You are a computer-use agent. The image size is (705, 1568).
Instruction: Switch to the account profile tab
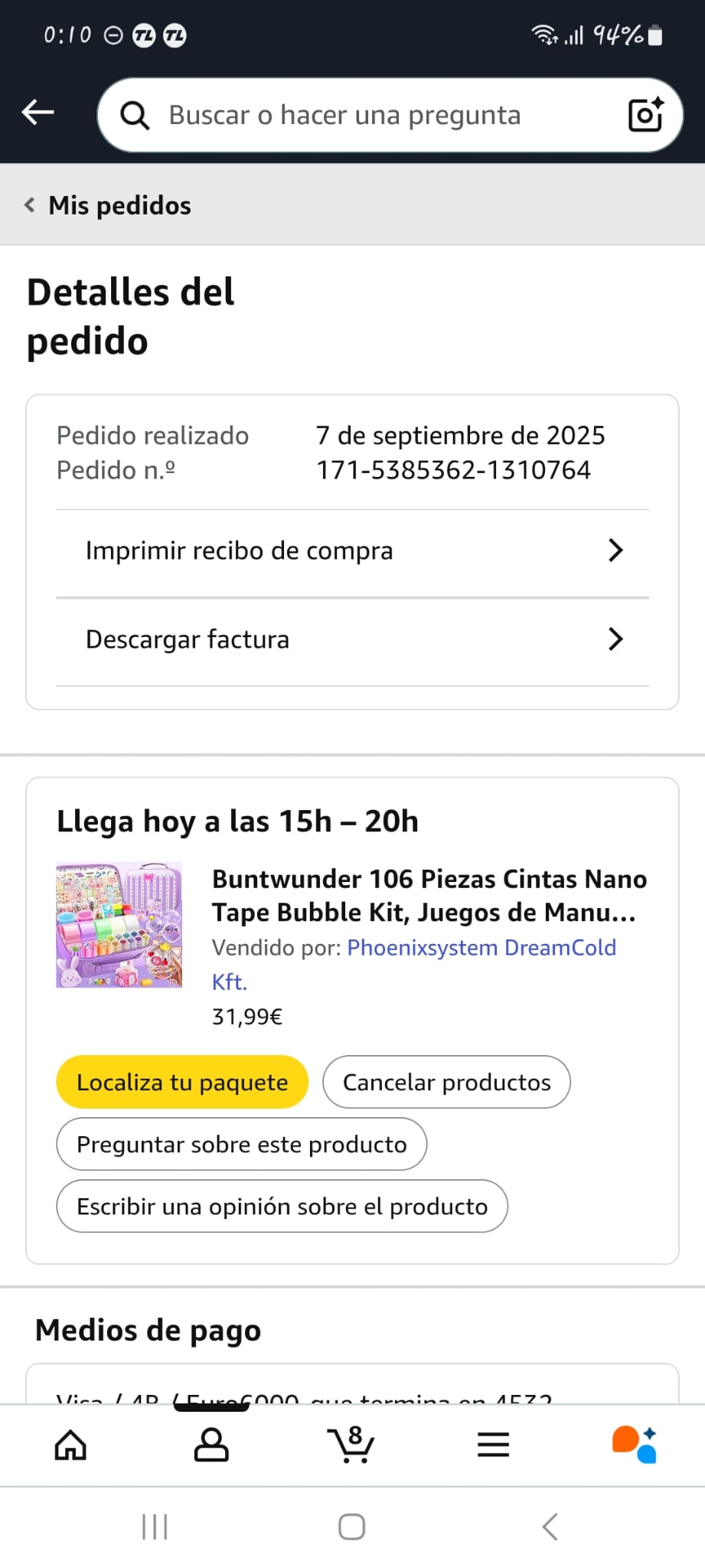(x=211, y=1445)
